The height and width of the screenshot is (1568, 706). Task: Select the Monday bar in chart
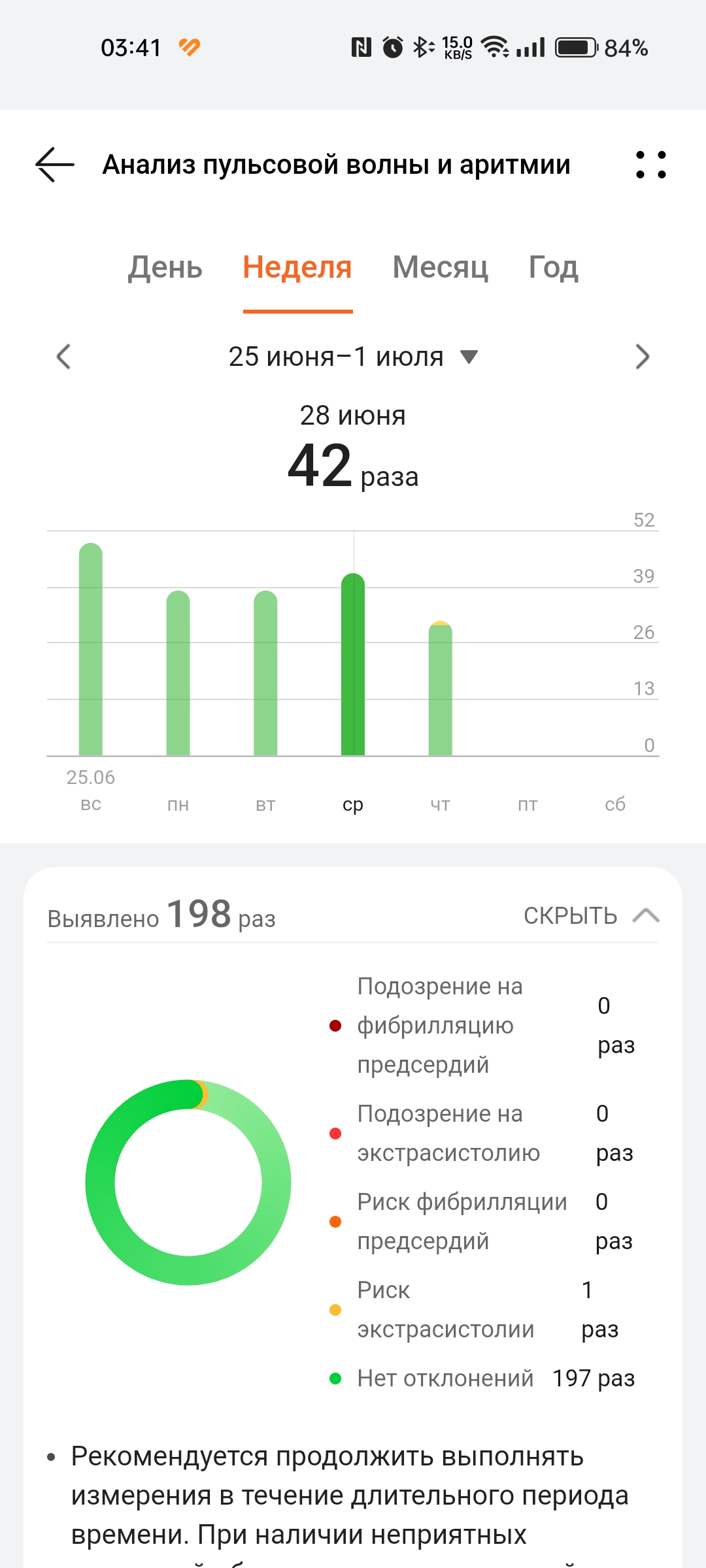click(178, 674)
